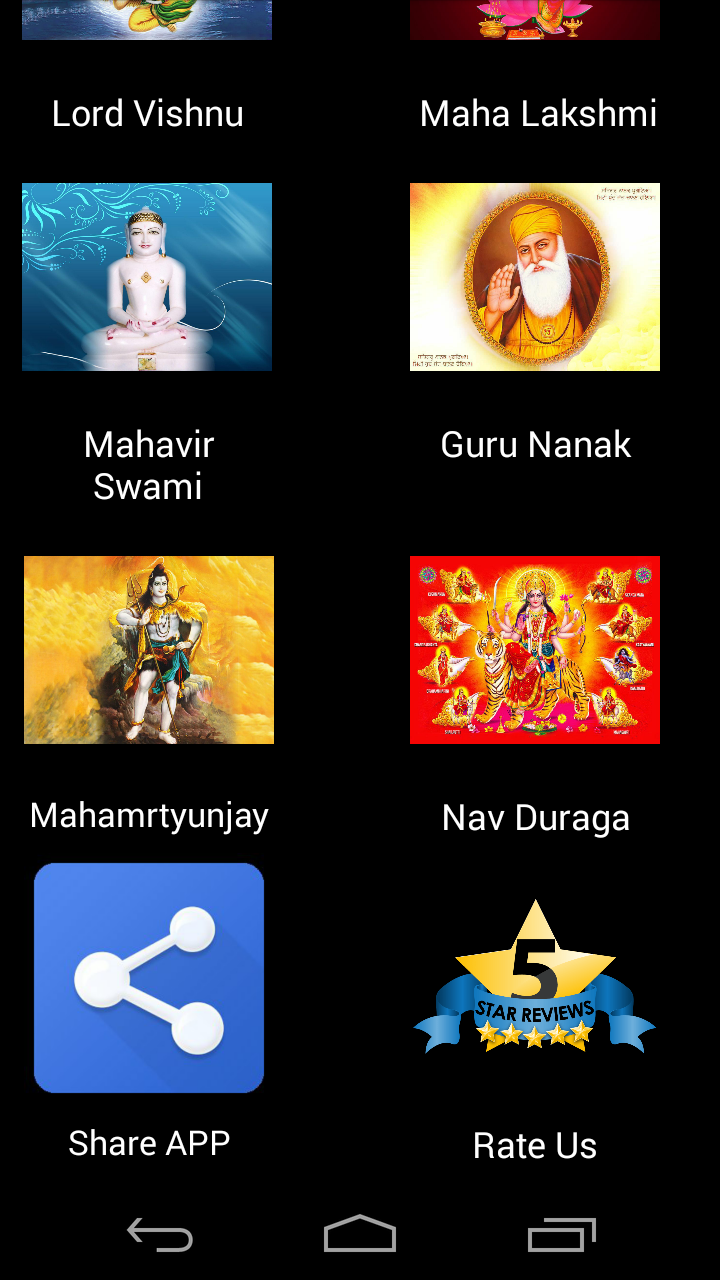Tap the Nav Duraga text label
The height and width of the screenshot is (1280, 720).
[535, 818]
